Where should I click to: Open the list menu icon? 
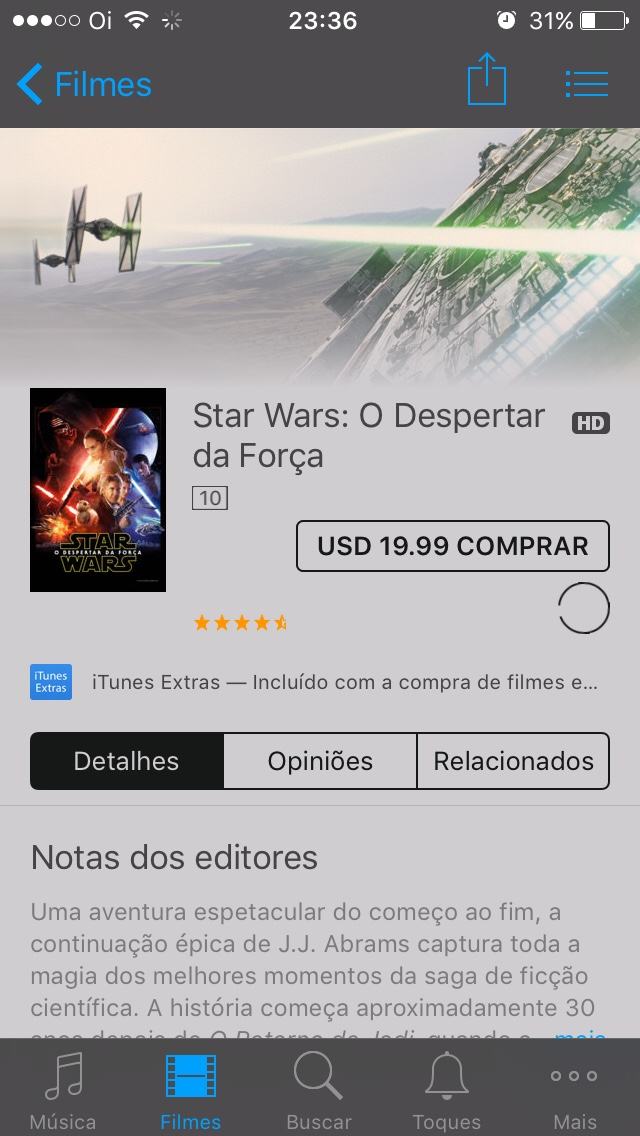point(586,83)
